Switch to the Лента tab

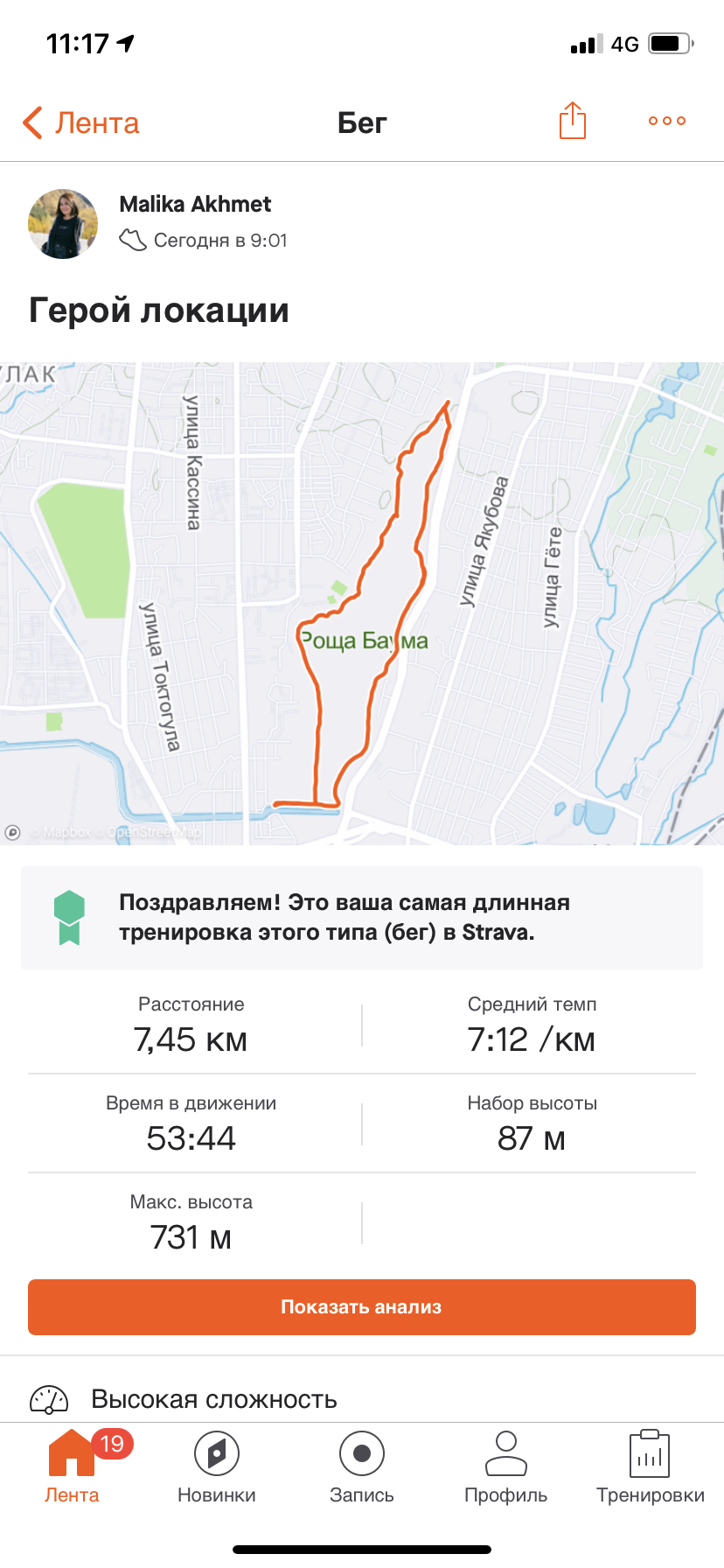coord(72,1466)
